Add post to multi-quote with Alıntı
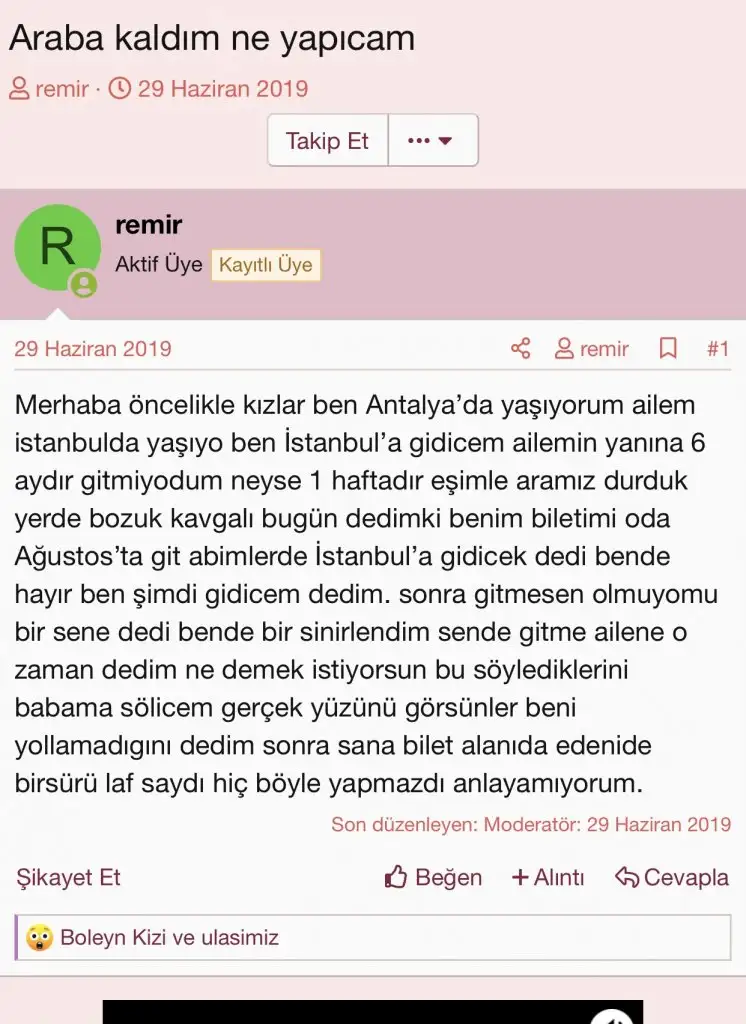Viewport: 746px width, 1024px height. (548, 878)
